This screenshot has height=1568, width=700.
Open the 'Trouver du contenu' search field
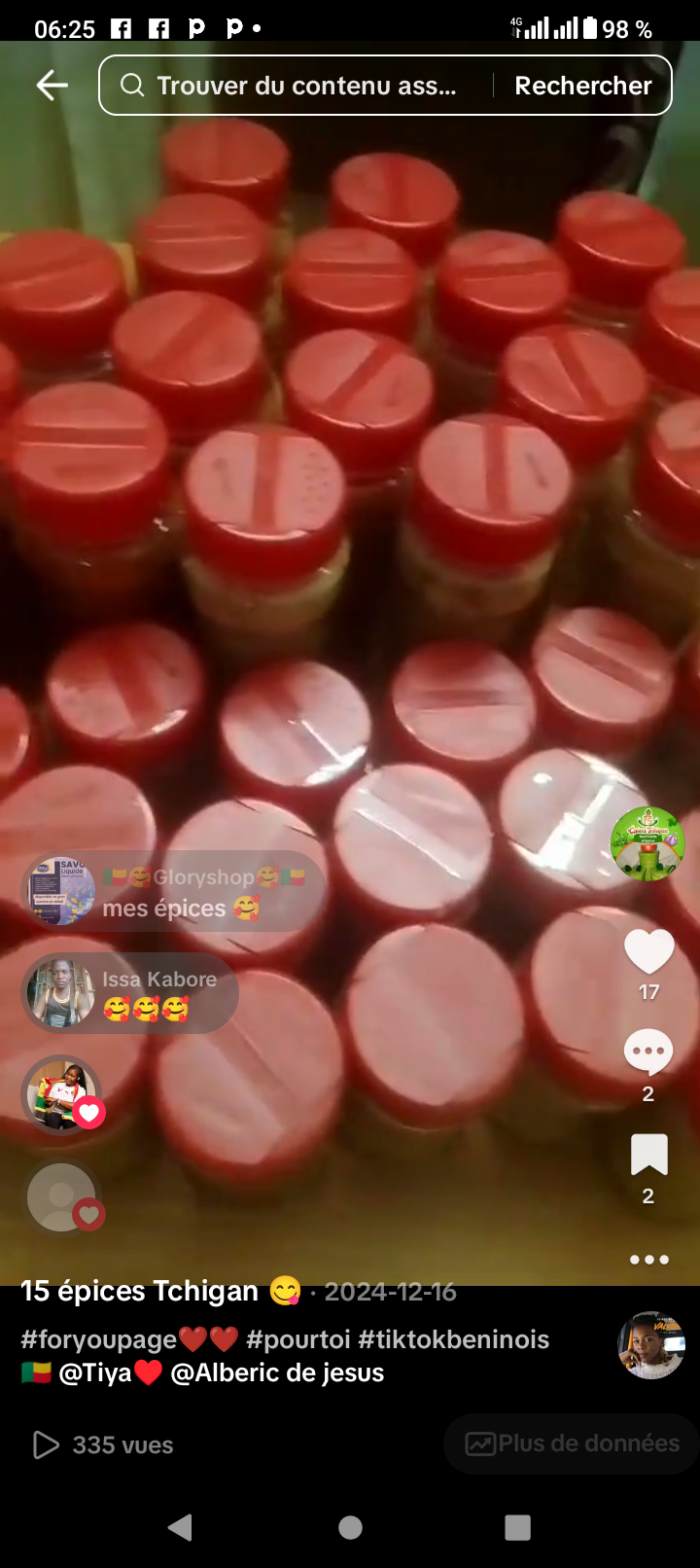tap(306, 86)
